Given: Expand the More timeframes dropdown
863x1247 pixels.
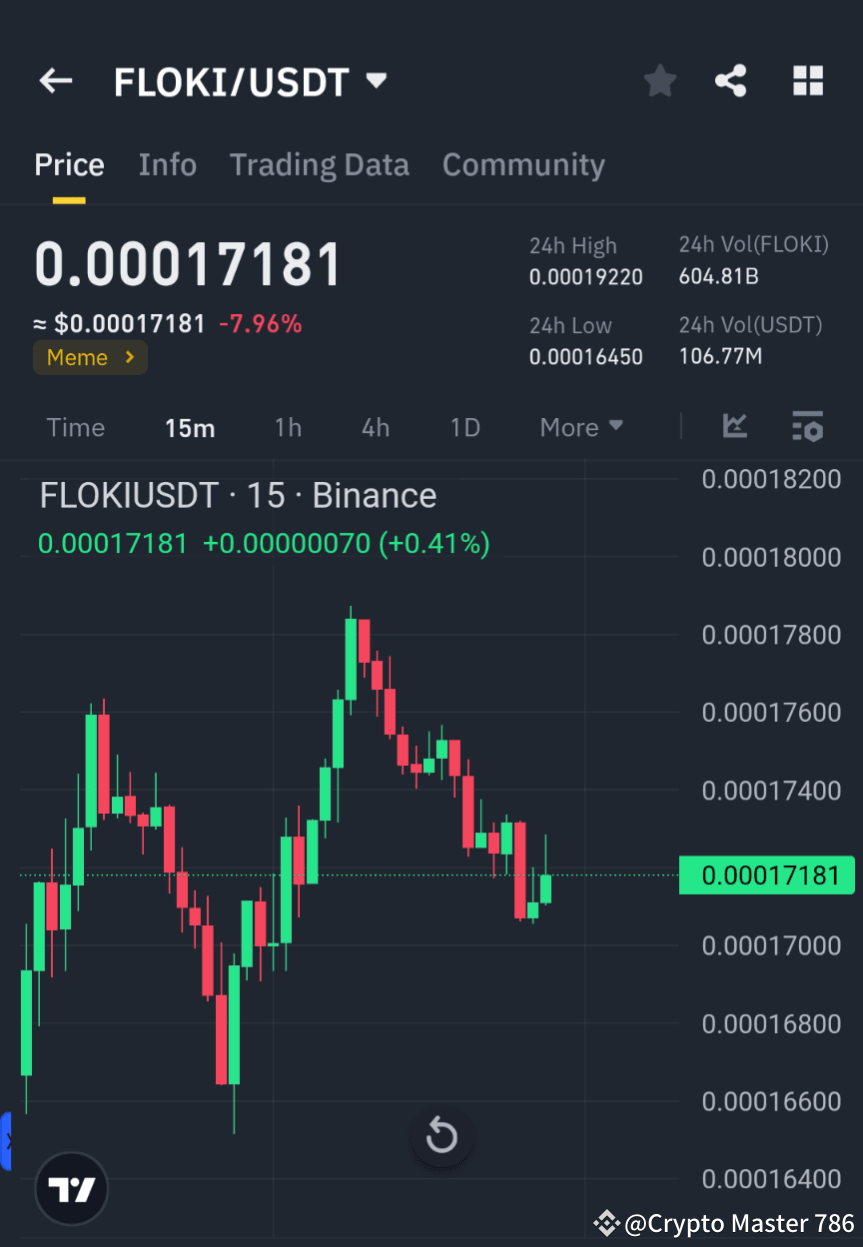Looking at the screenshot, I should [x=581, y=427].
